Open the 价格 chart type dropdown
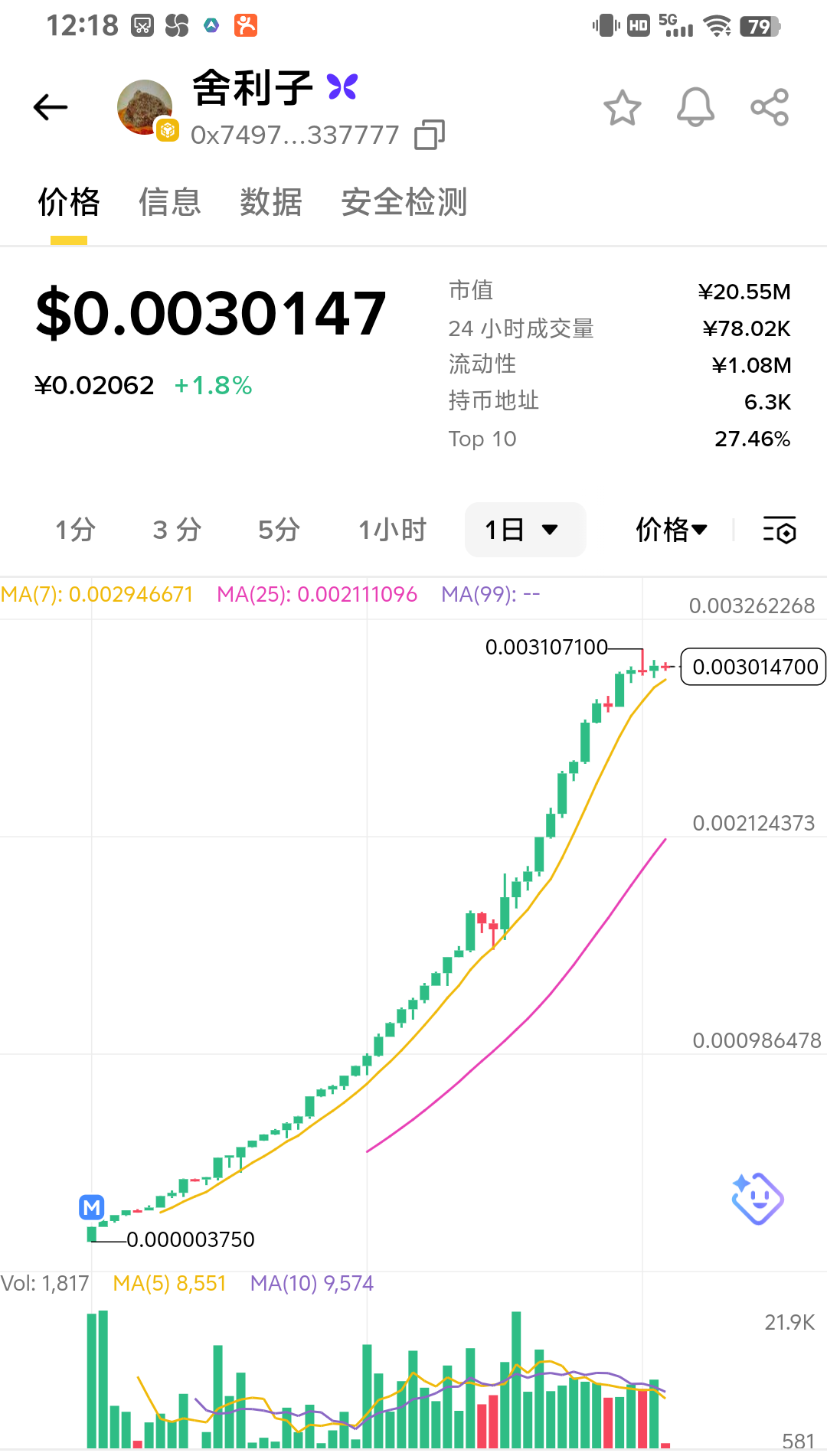Image resolution: width=827 pixels, height=1456 pixels. coord(672,530)
